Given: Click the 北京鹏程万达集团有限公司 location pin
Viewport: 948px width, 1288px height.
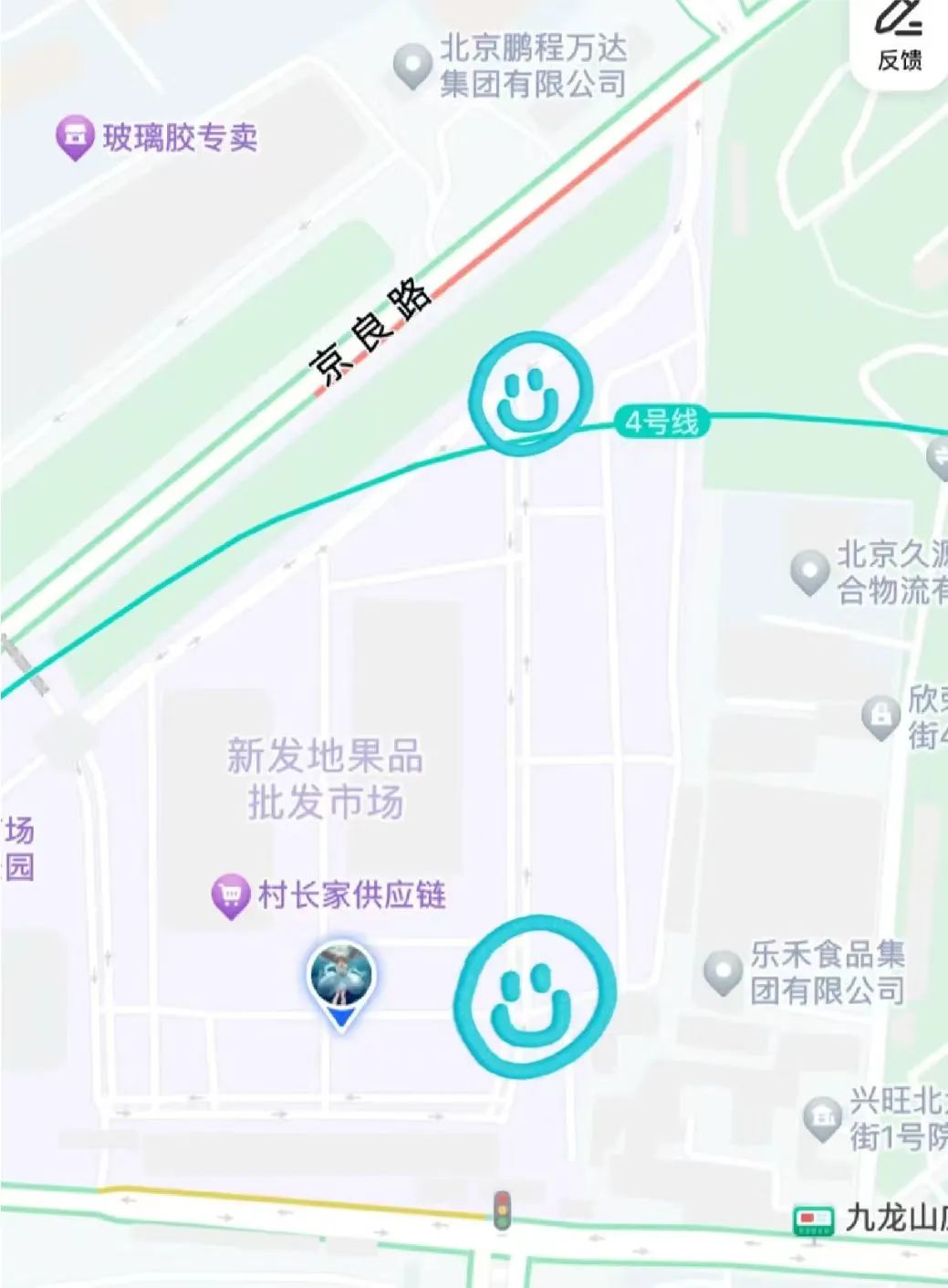Looking at the screenshot, I should [415, 62].
